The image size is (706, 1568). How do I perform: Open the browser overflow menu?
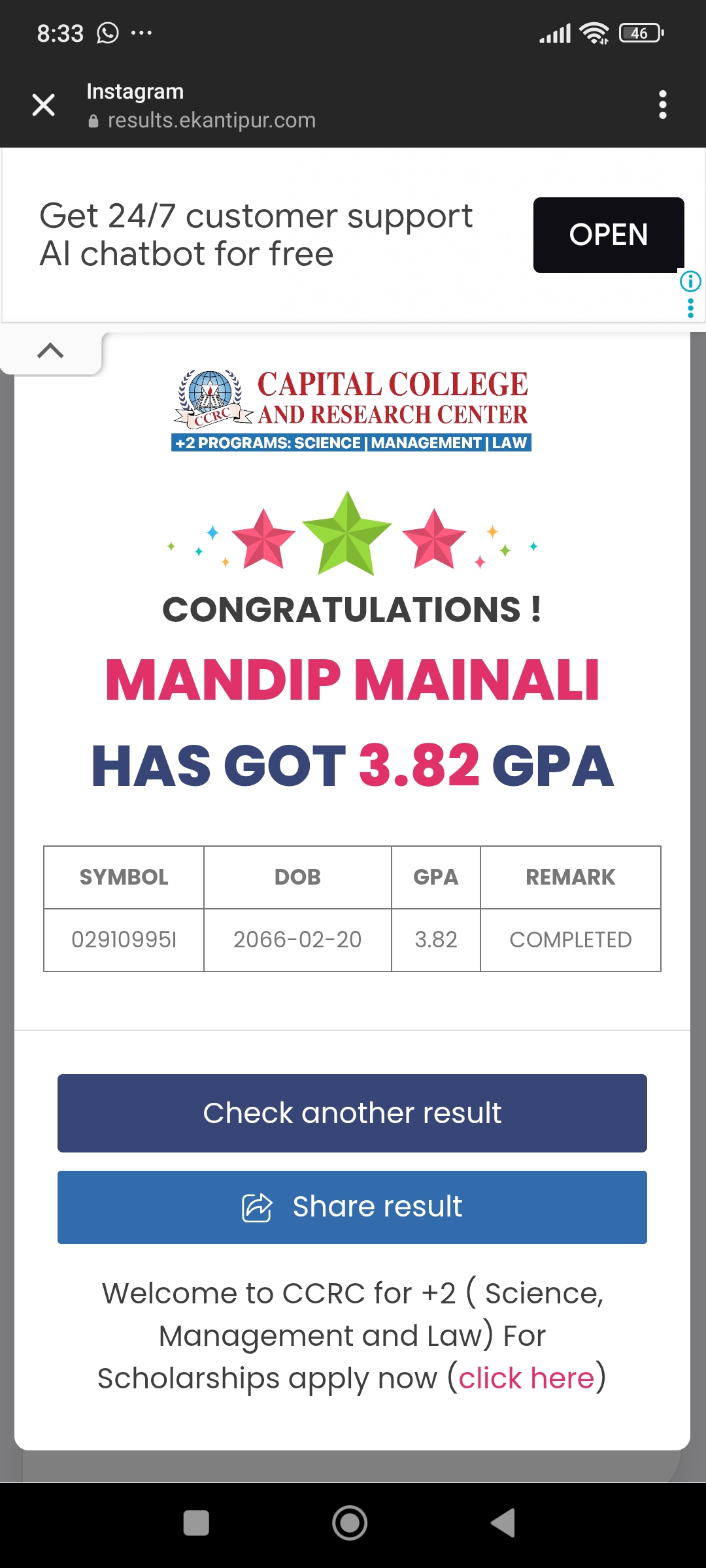[662, 105]
